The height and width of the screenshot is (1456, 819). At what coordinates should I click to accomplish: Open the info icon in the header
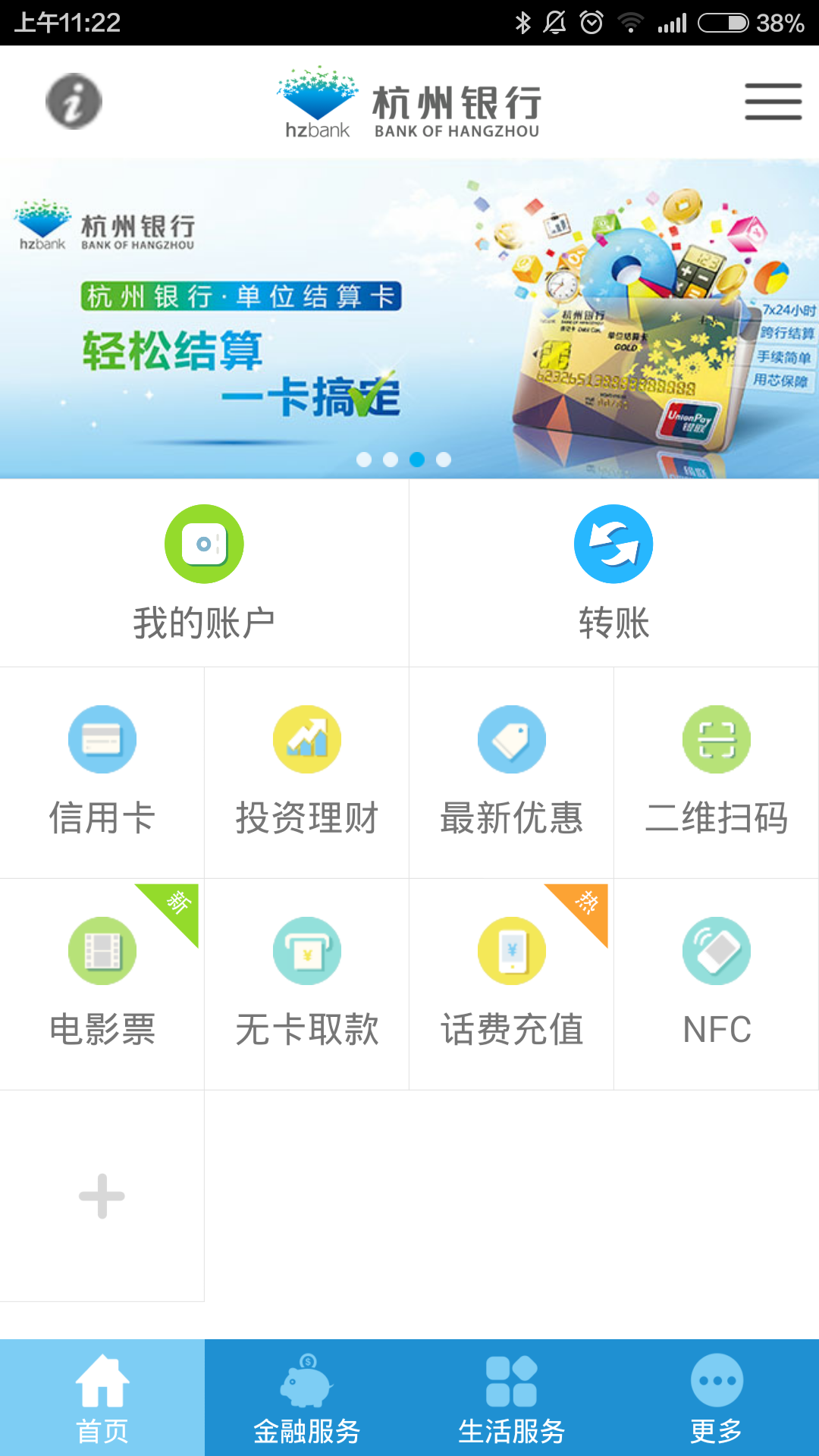(74, 101)
